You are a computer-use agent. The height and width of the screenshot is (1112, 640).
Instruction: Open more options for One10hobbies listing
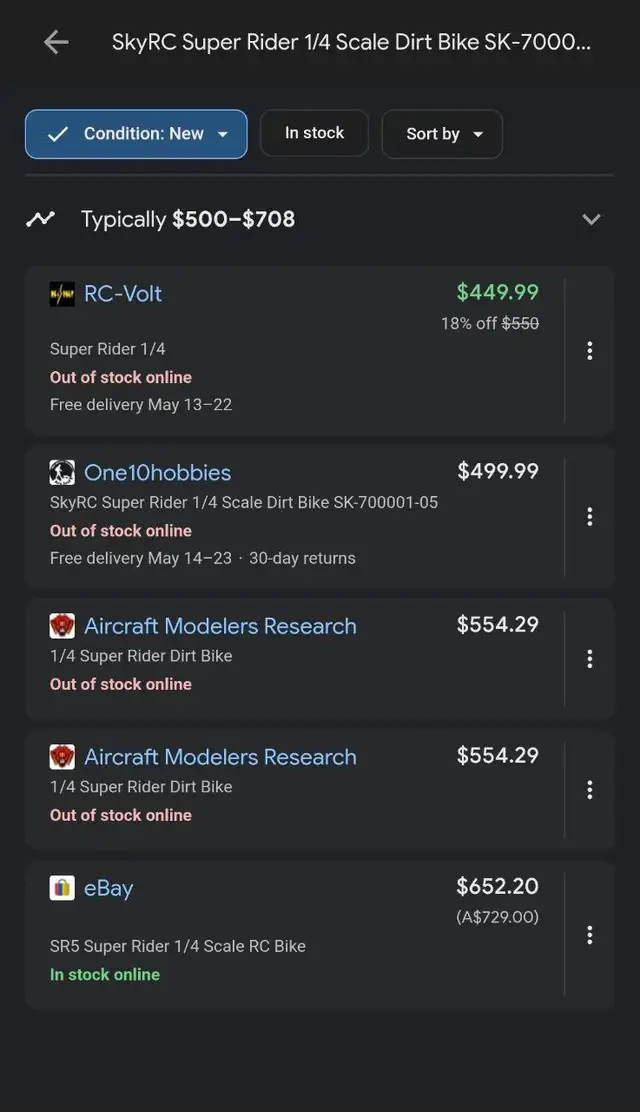[590, 516]
